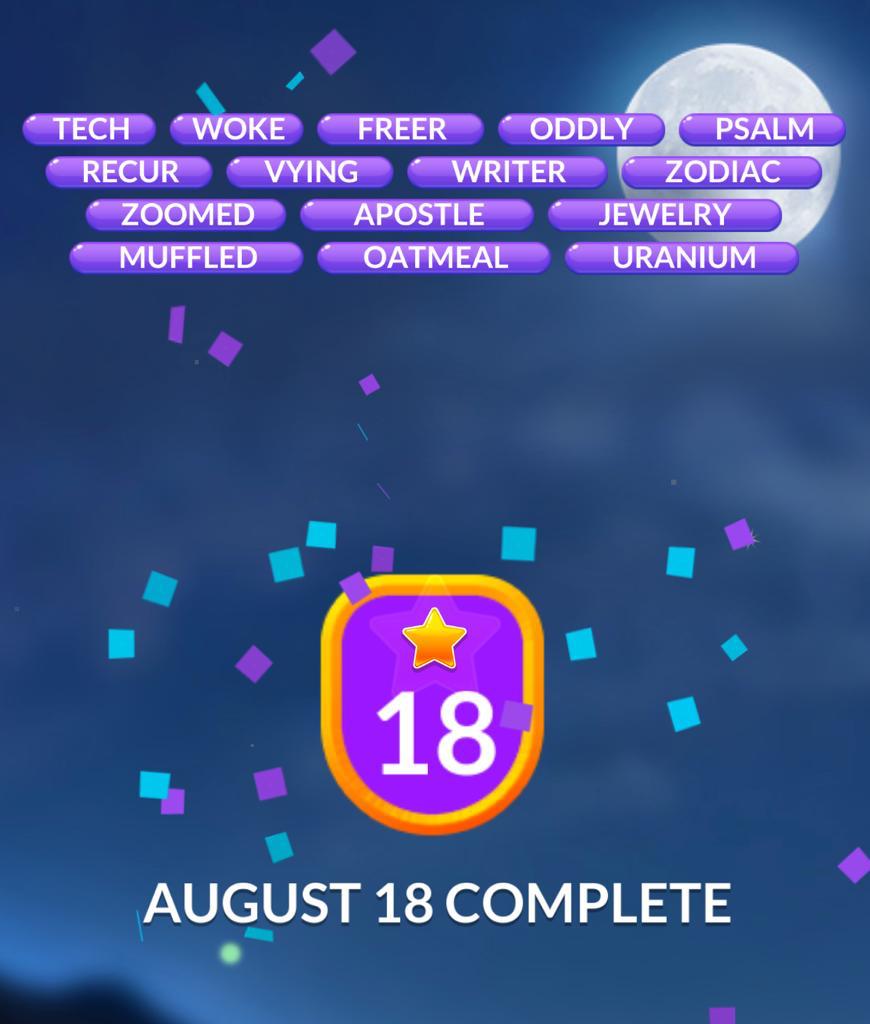The image size is (870, 1024).
Task: Select the JEWELRY word chip
Action: pyautogui.click(x=664, y=215)
